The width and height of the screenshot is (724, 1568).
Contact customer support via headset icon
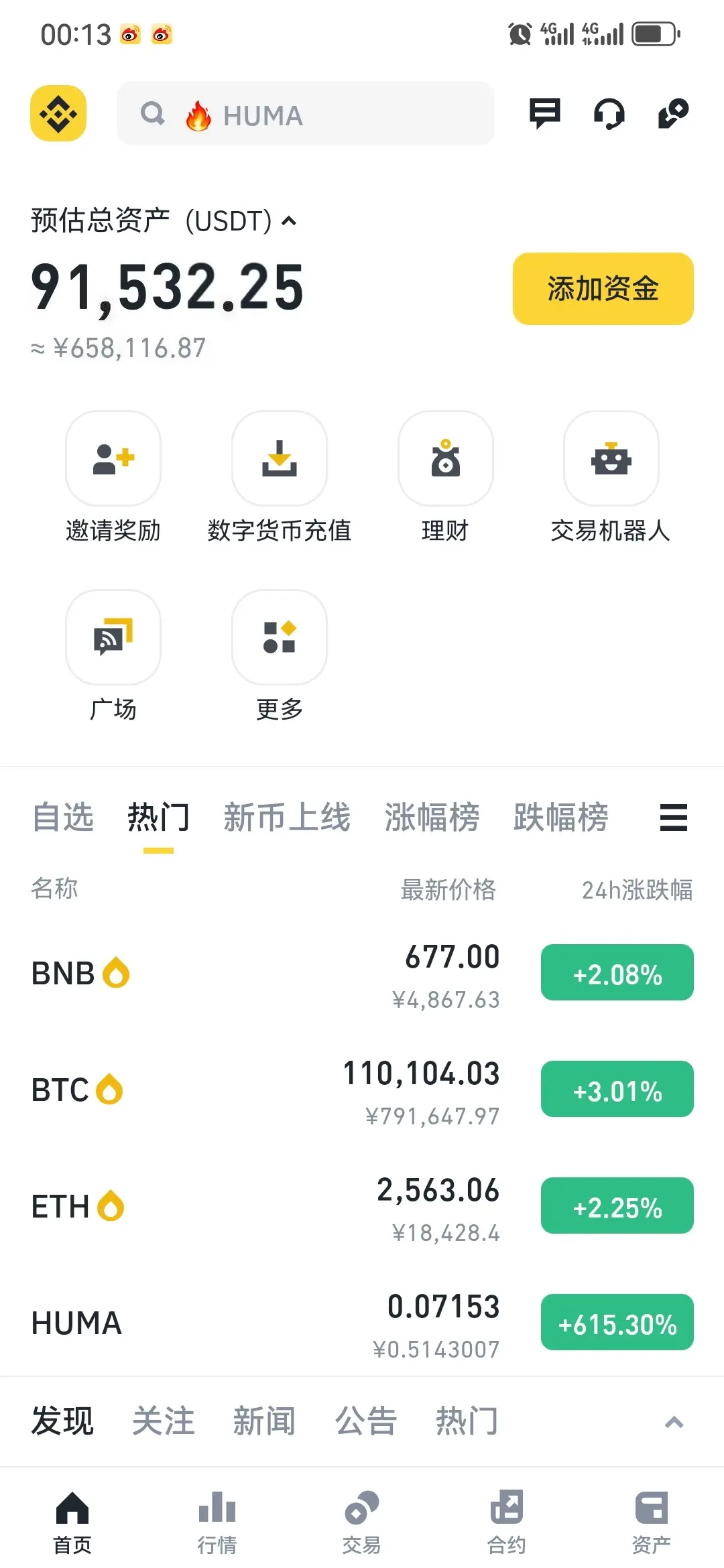(x=609, y=113)
